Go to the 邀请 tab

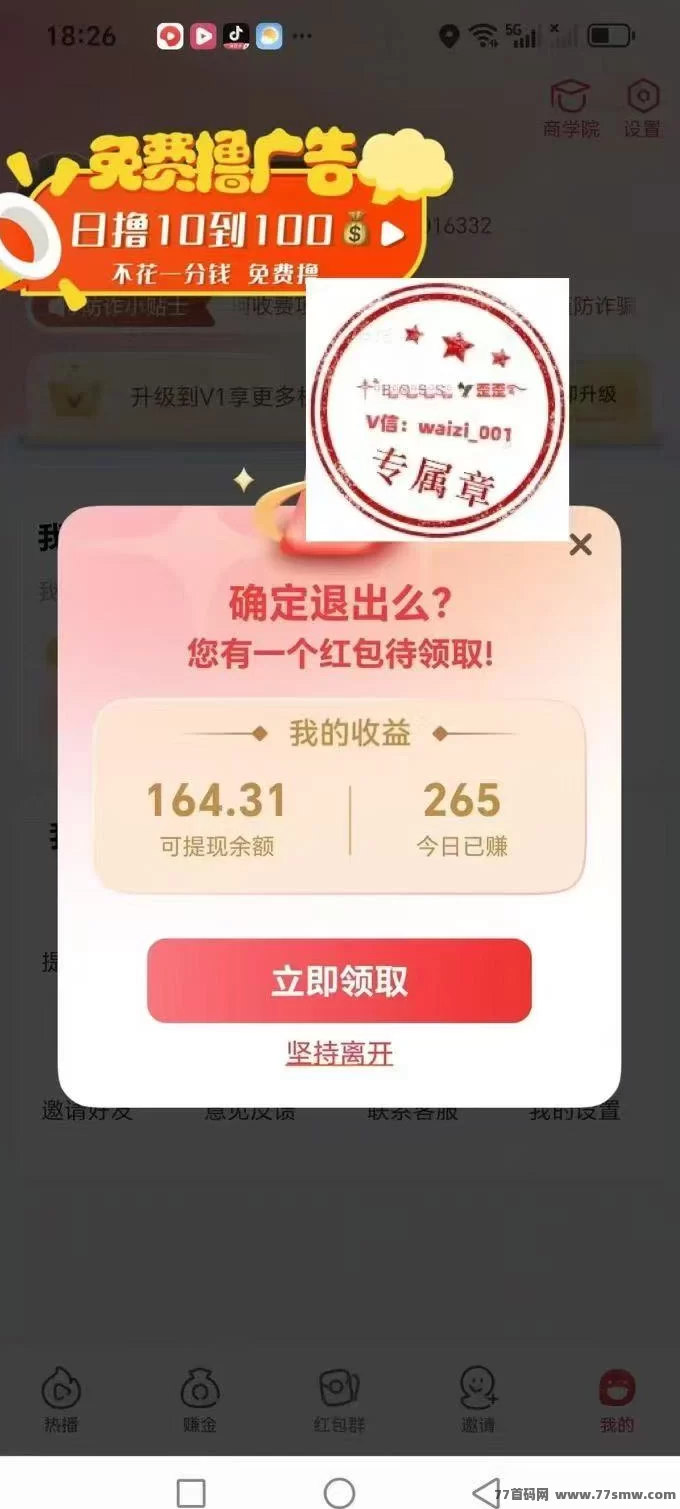click(x=478, y=1398)
